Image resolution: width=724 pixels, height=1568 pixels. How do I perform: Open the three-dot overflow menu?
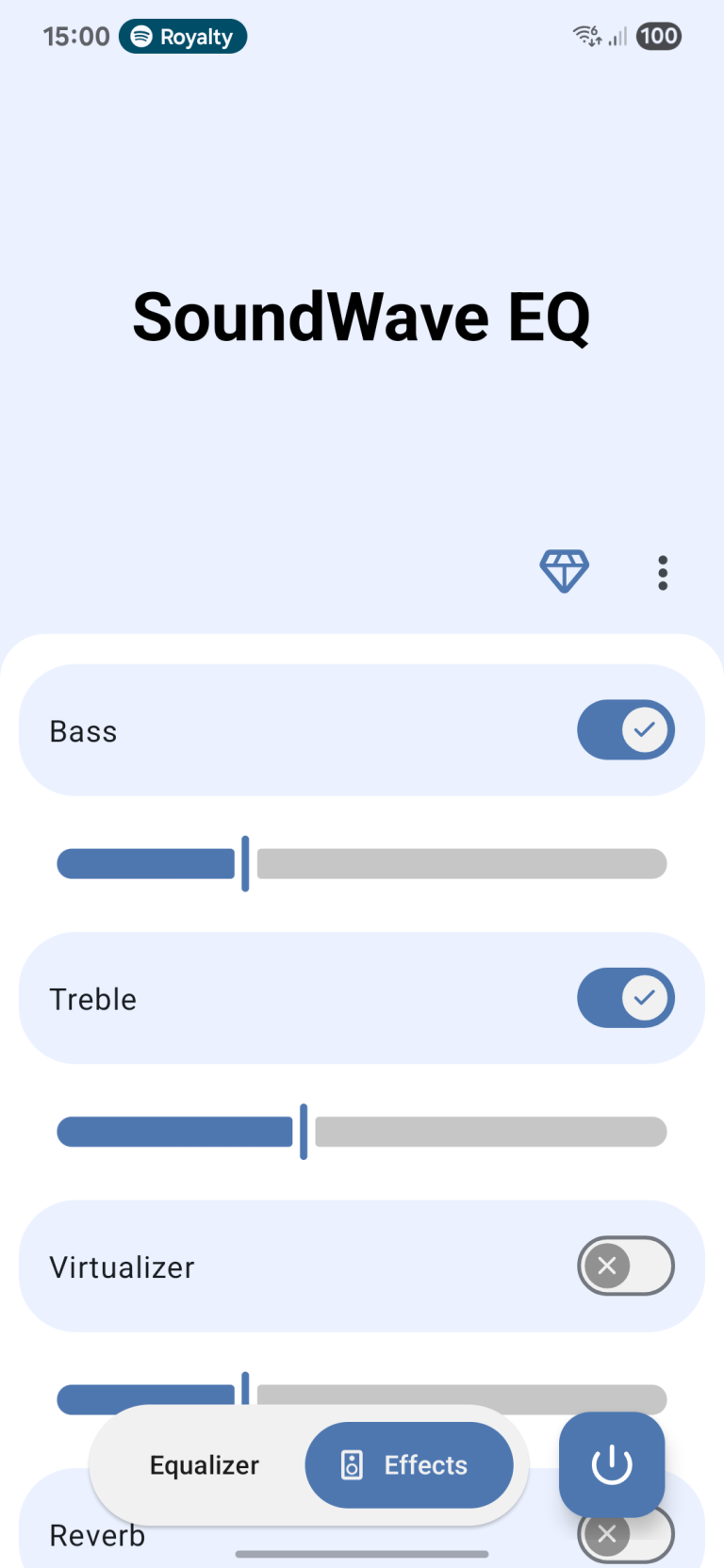pos(663,572)
